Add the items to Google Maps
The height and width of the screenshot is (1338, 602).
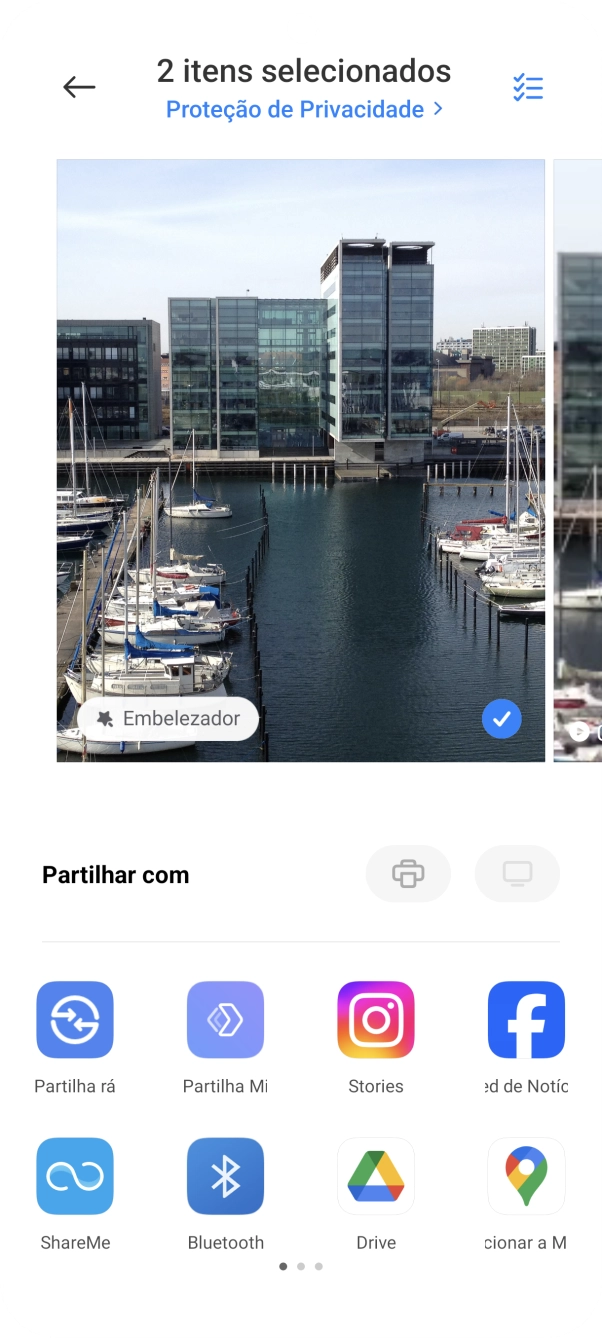[526, 1176]
